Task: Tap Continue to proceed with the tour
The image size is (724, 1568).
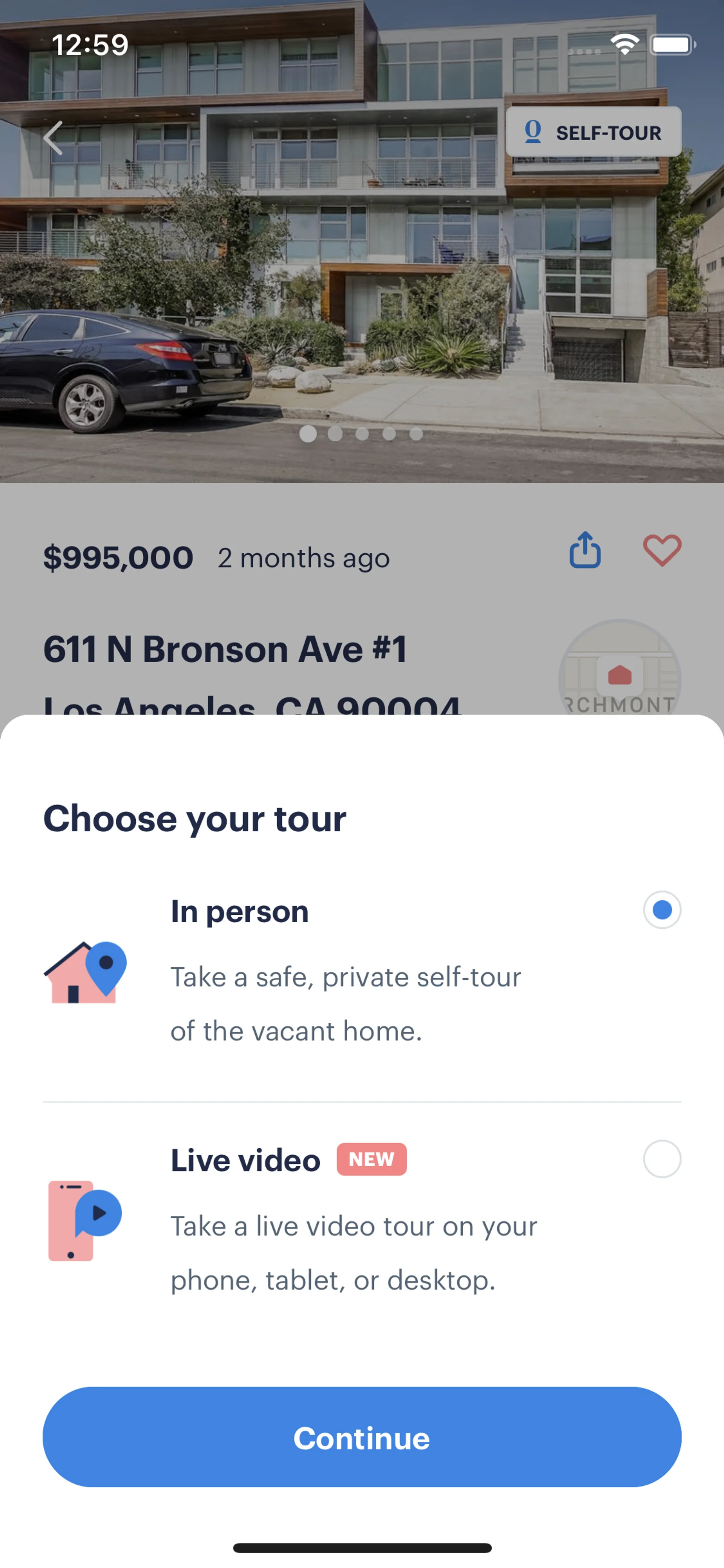Action: click(x=362, y=1437)
